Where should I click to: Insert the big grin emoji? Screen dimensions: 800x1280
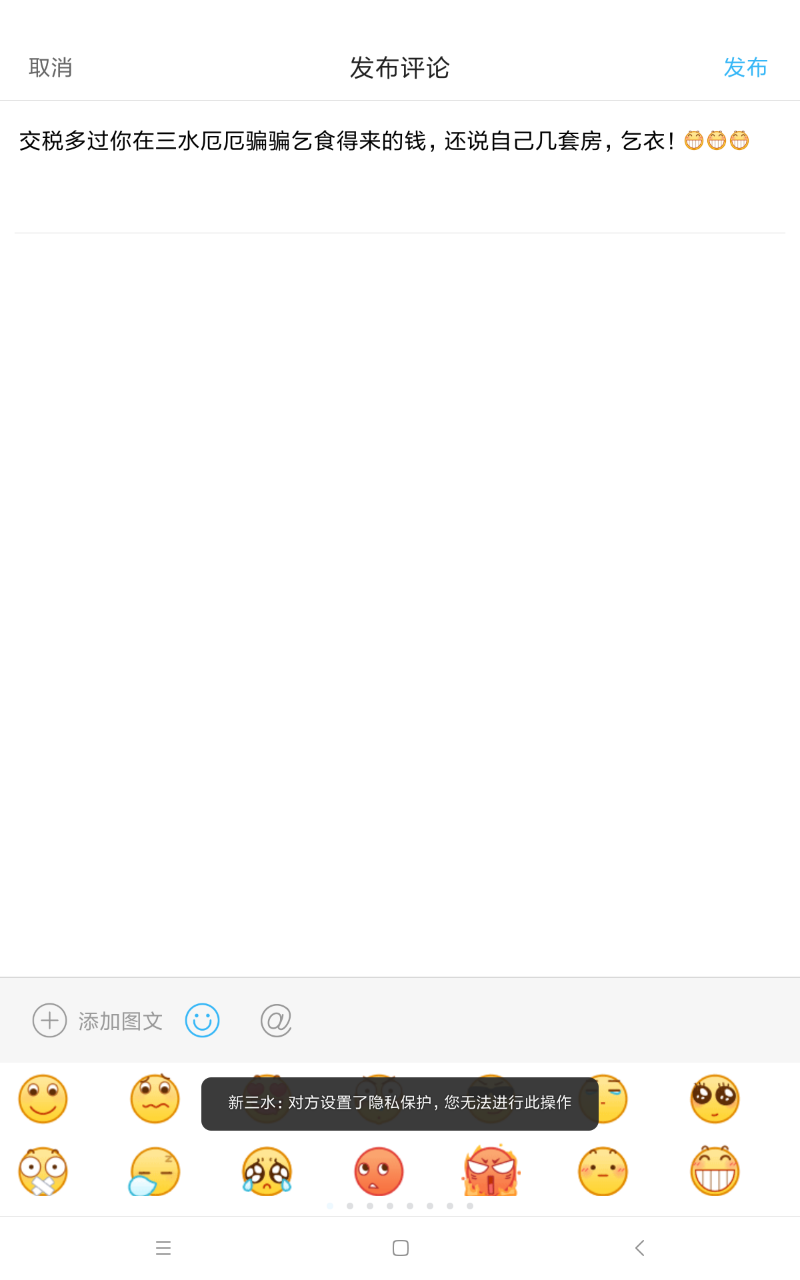point(715,1171)
